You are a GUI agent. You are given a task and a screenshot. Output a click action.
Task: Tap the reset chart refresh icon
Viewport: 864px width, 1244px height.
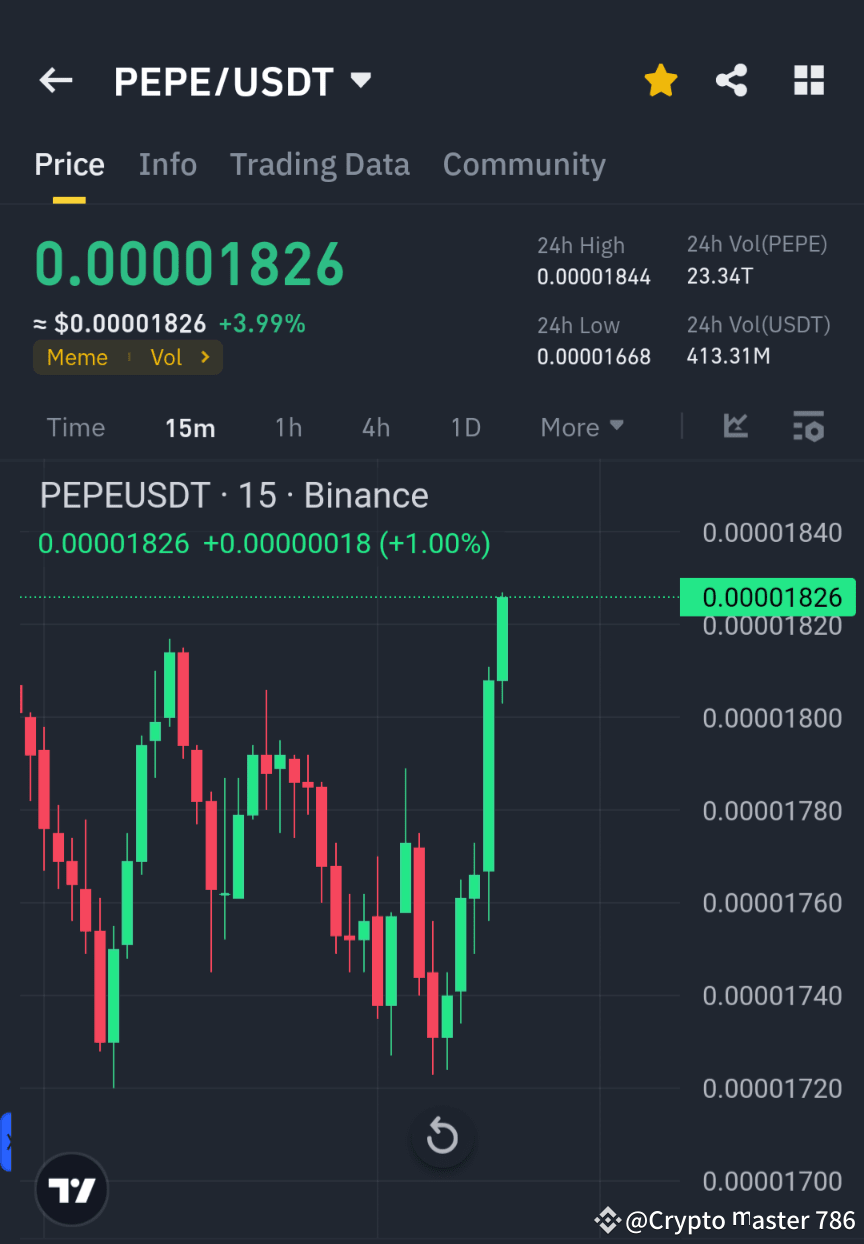tap(442, 1137)
